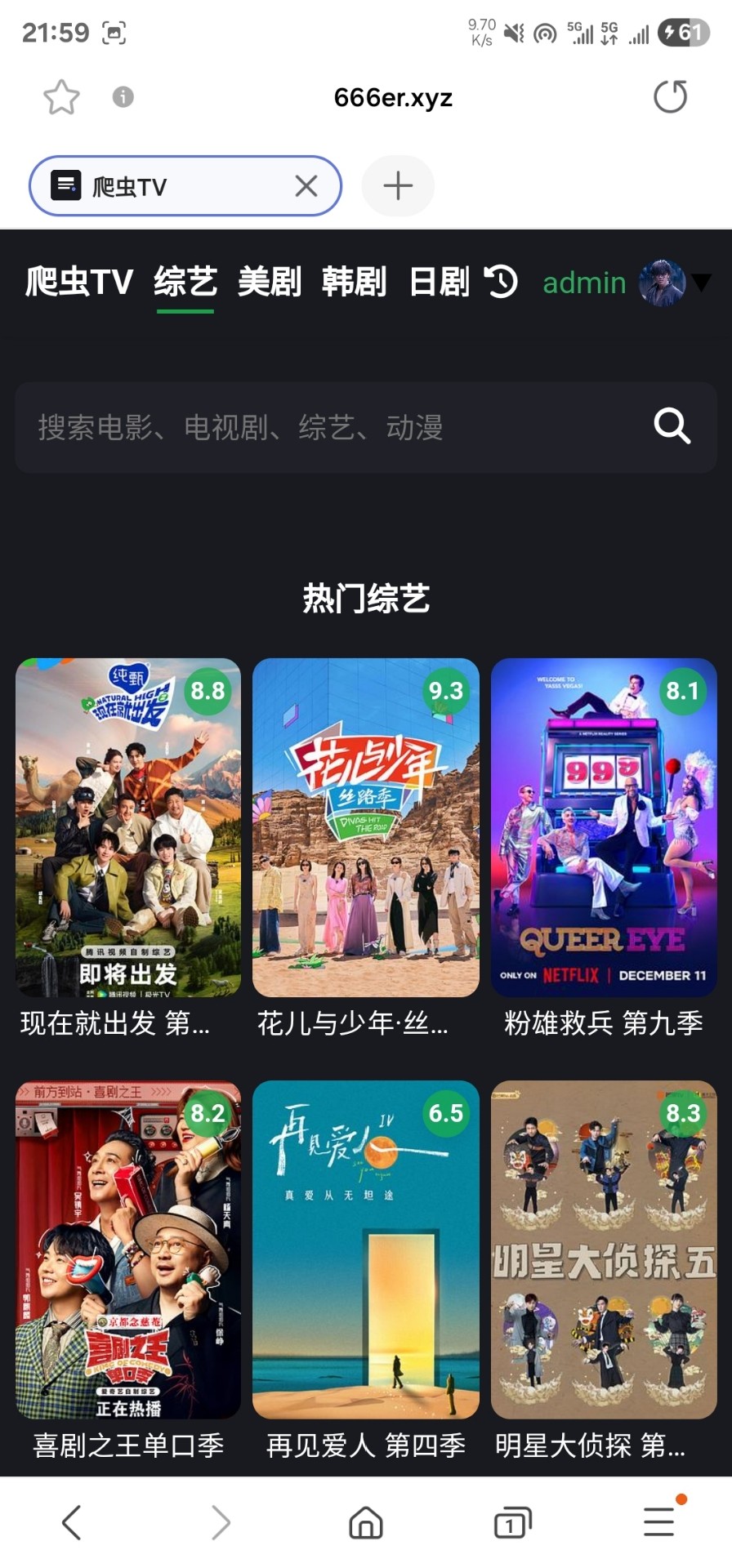The width and height of the screenshot is (732, 1568).
Task: Open the watch history icon
Action: (x=501, y=283)
